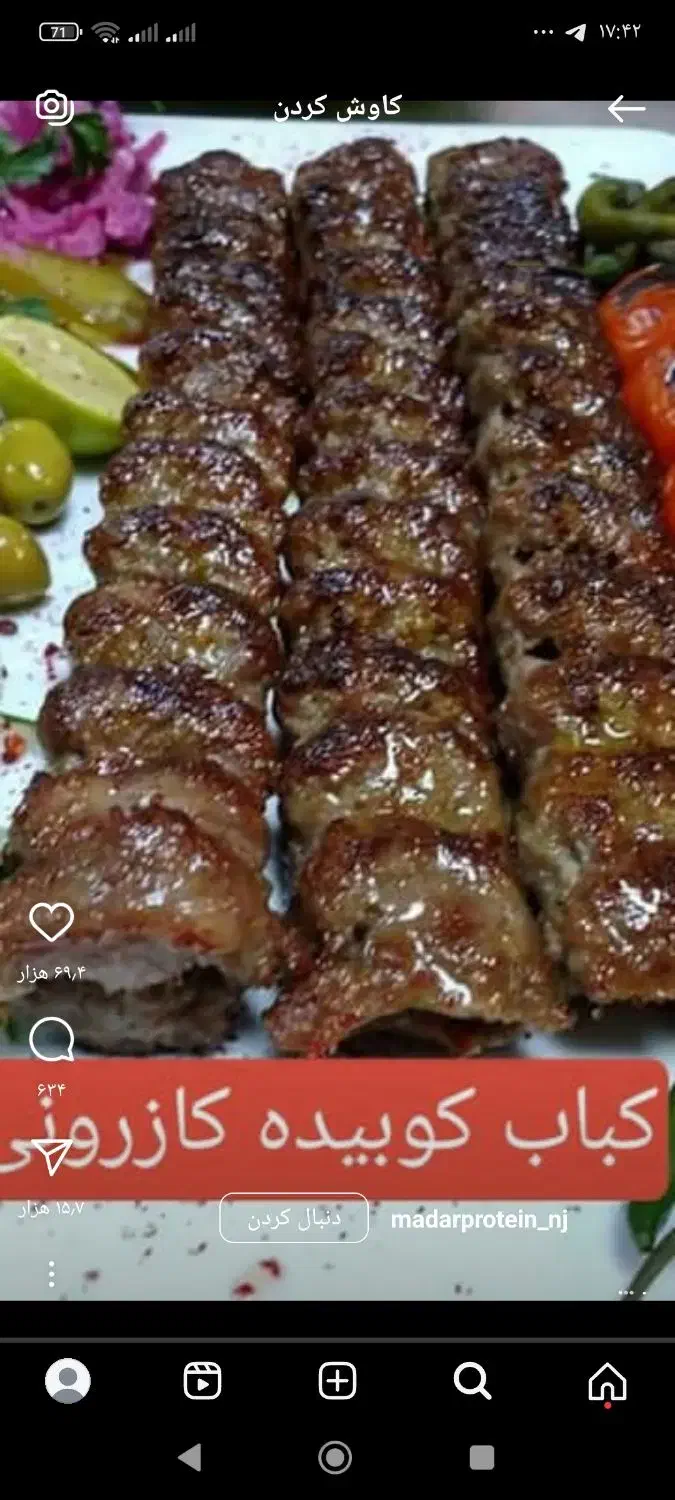Go back using the top arrow

[x=626, y=109]
